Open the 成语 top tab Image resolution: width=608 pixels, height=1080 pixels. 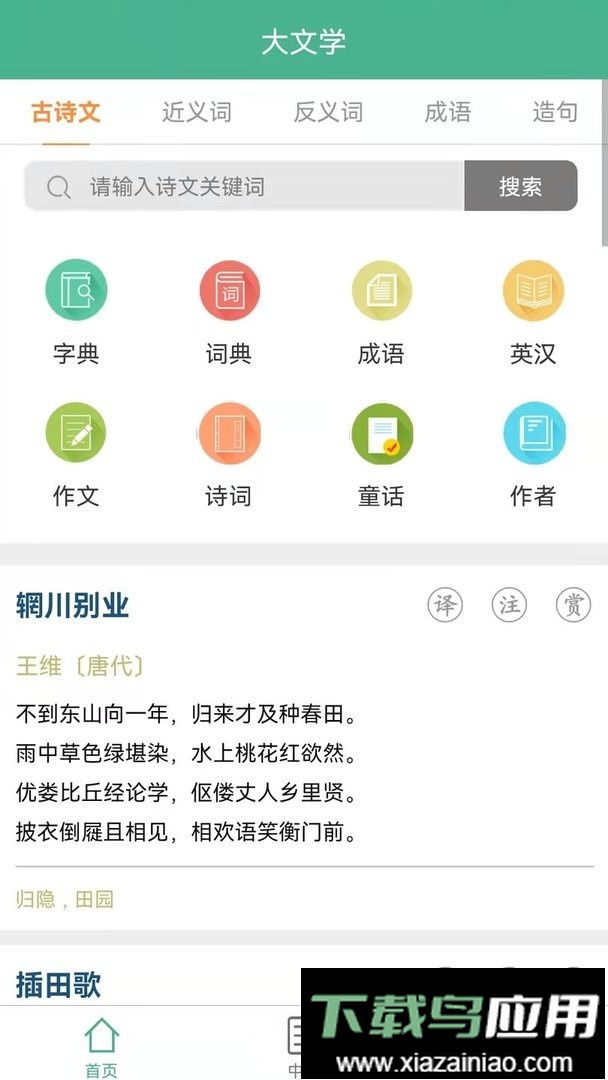(x=447, y=112)
